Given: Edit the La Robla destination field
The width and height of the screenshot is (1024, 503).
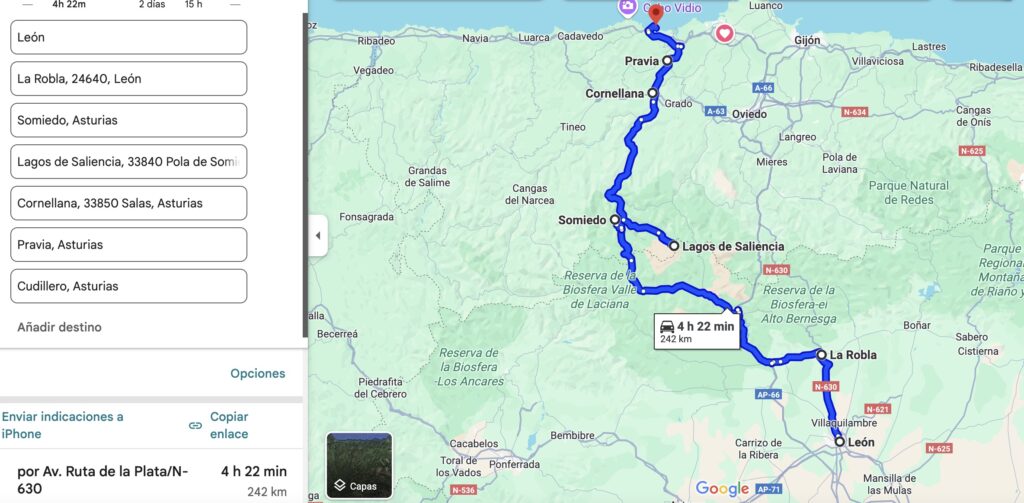Looking at the screenshot, I should point(128,79).
